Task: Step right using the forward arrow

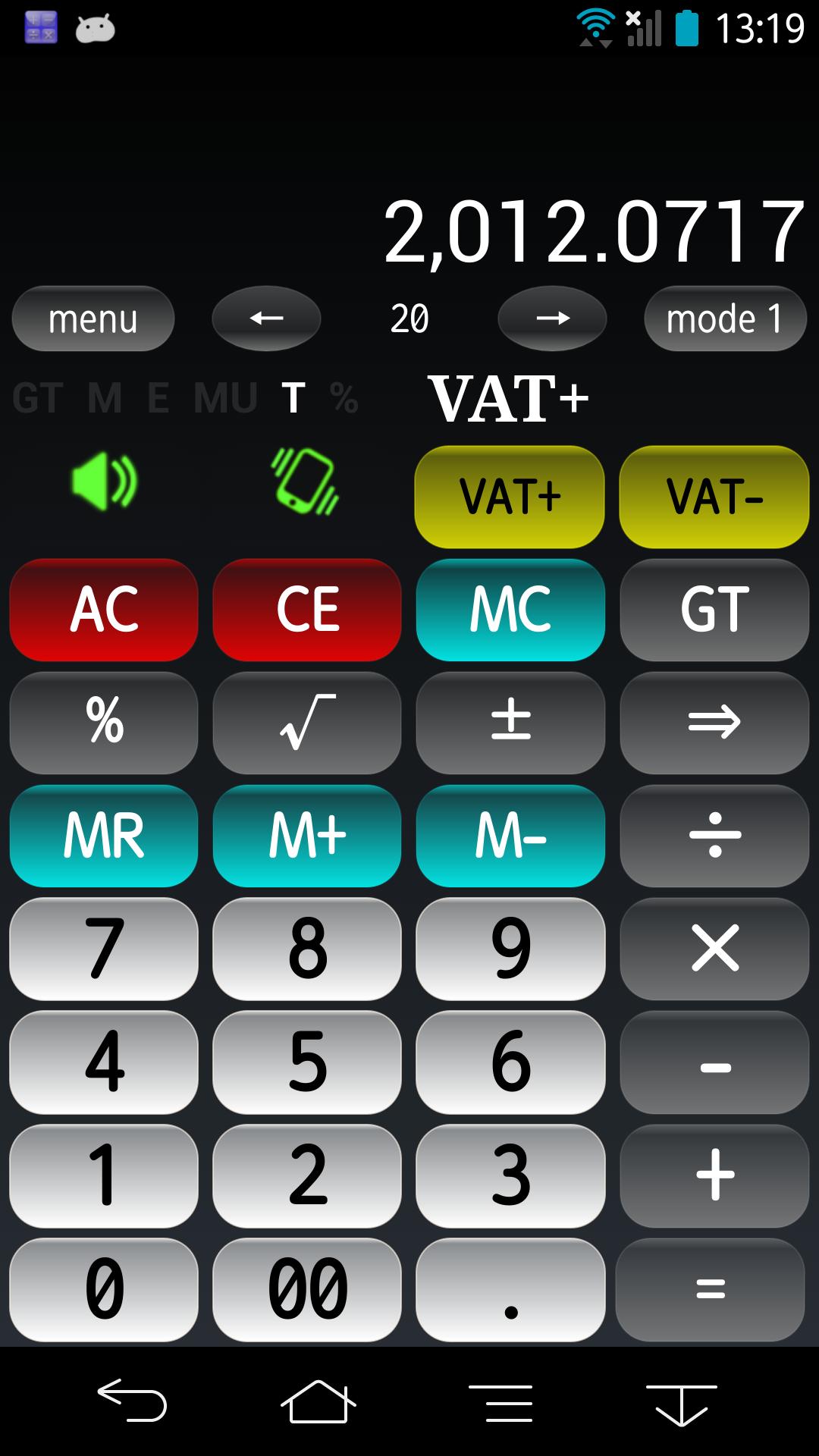Action: point(552,318)
